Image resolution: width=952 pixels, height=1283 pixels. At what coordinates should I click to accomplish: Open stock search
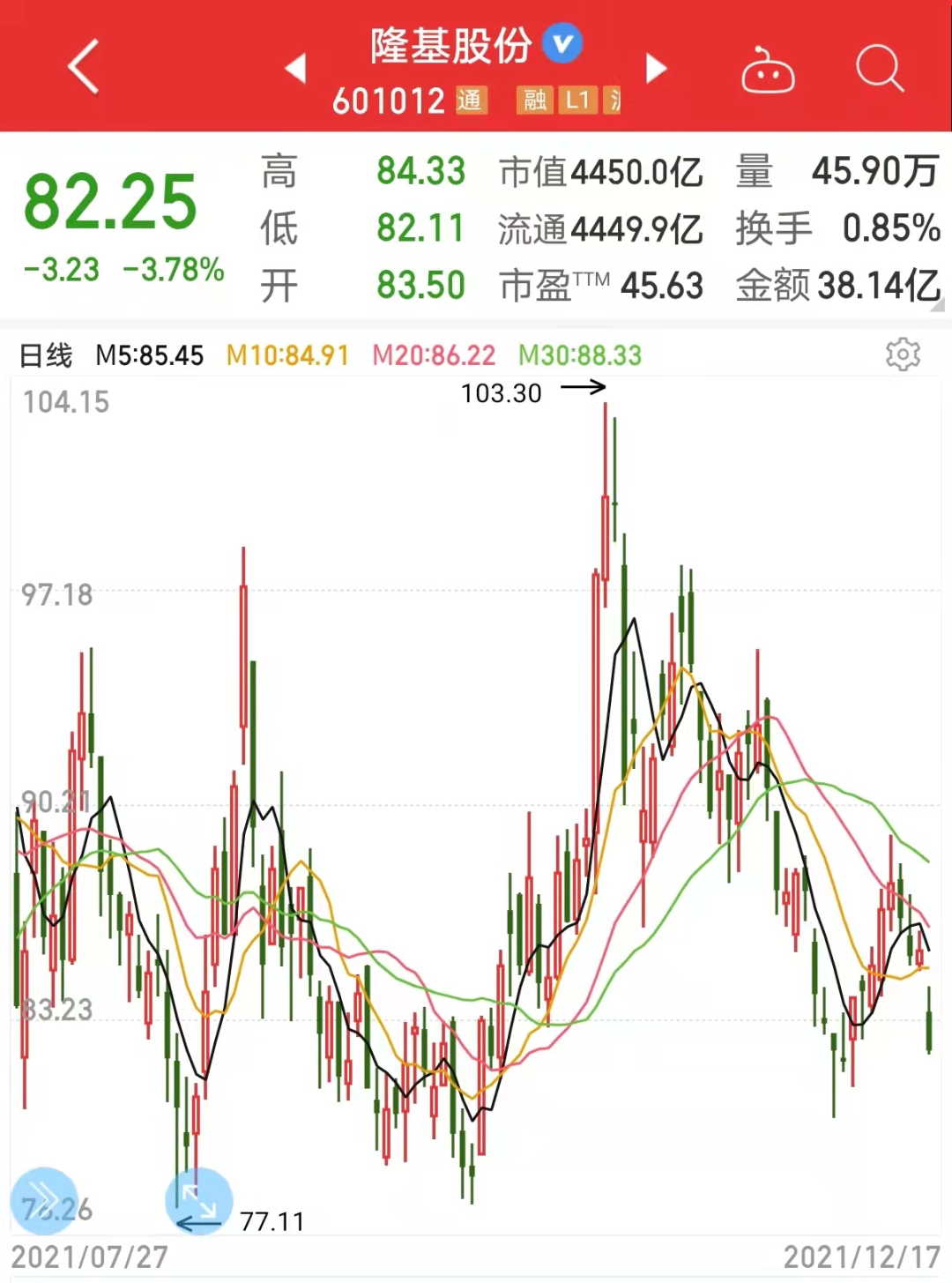click(880, 68)
